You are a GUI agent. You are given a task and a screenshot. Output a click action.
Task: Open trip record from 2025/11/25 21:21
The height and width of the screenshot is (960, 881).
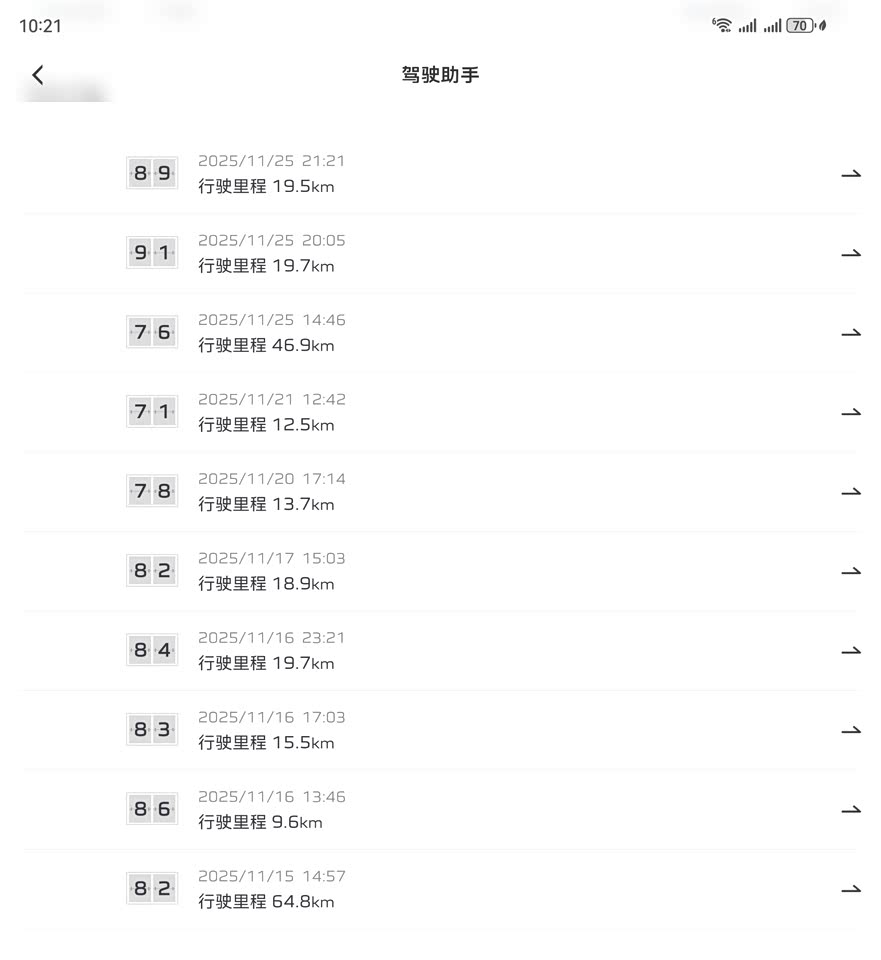pyautogui.click(x=440, y=174)
